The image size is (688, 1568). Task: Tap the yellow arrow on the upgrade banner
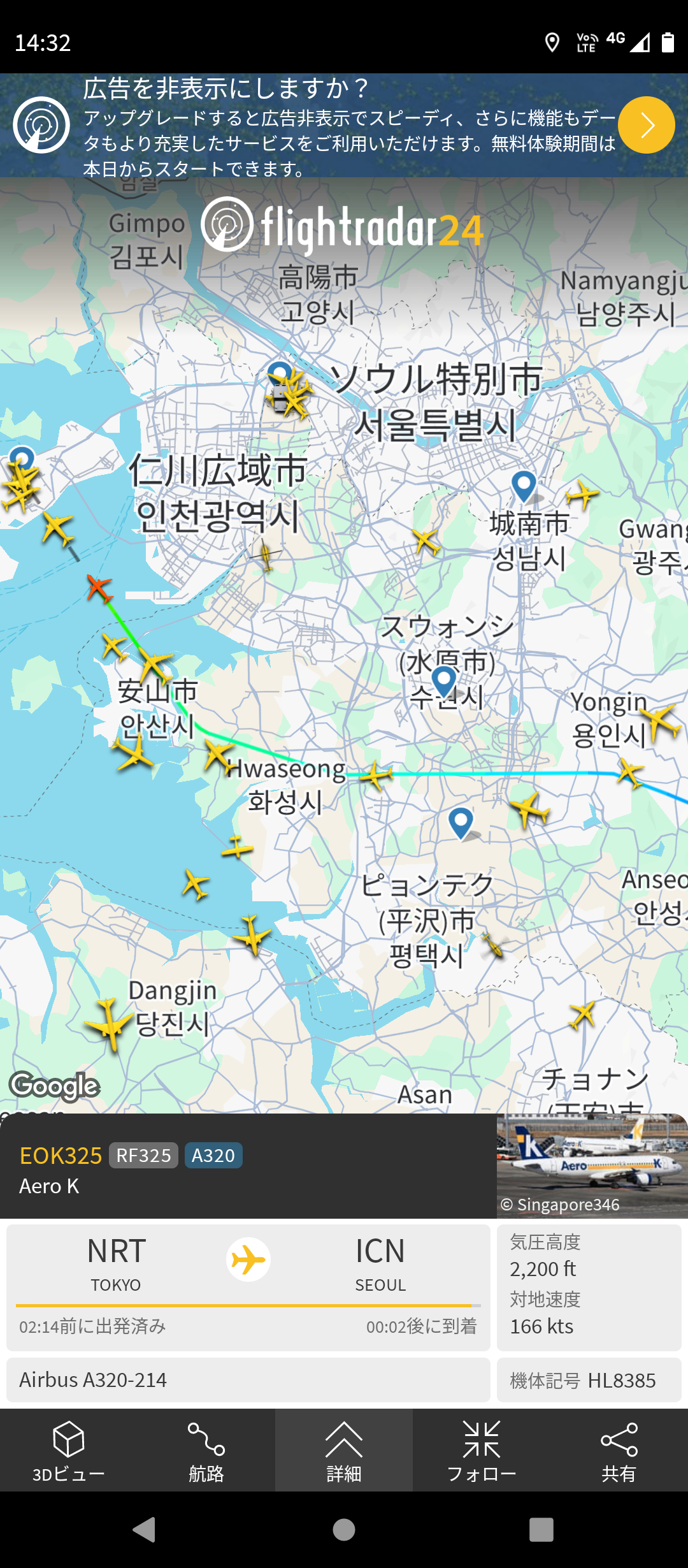pos(646,125)
